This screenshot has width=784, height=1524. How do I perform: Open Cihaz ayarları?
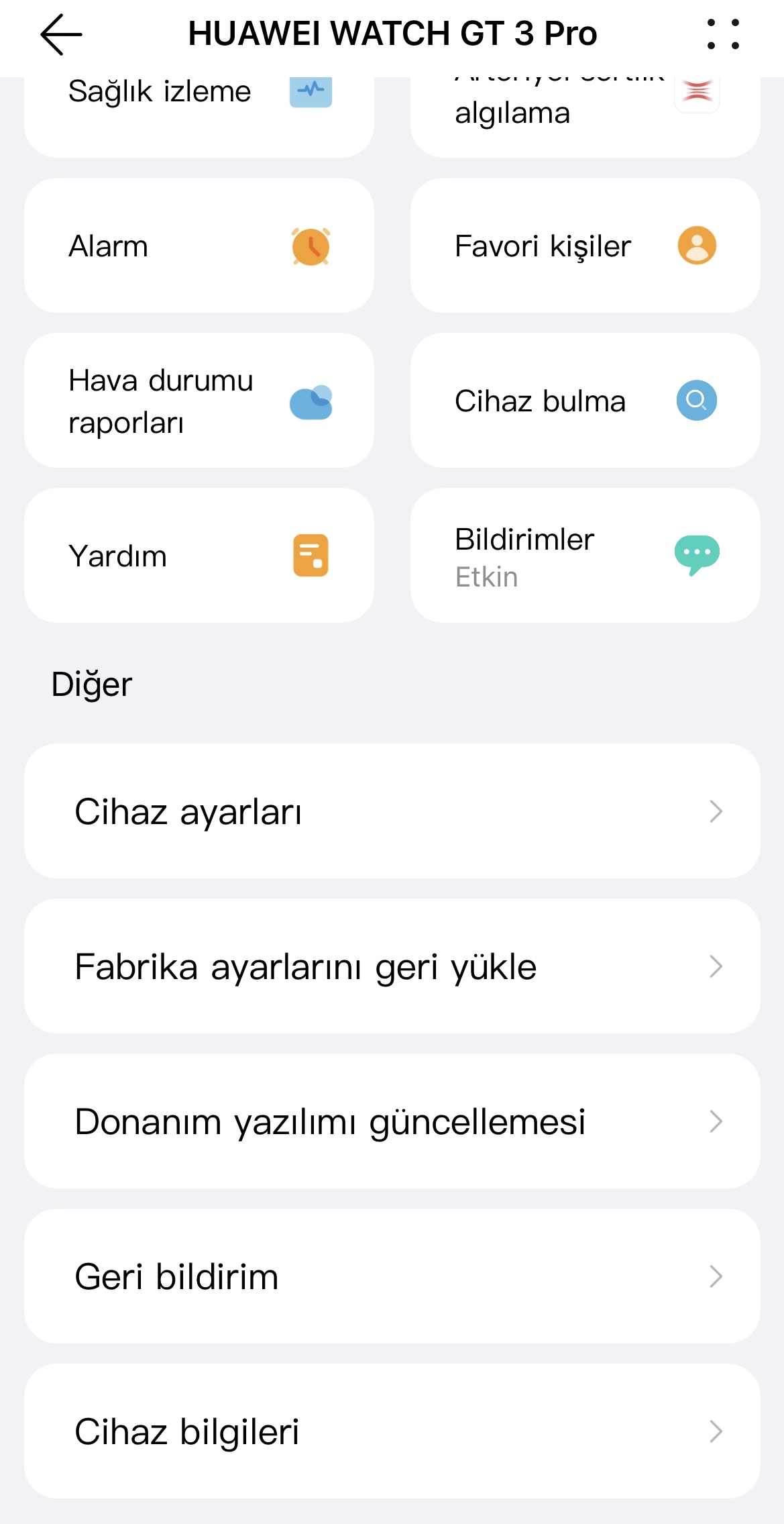392,811
